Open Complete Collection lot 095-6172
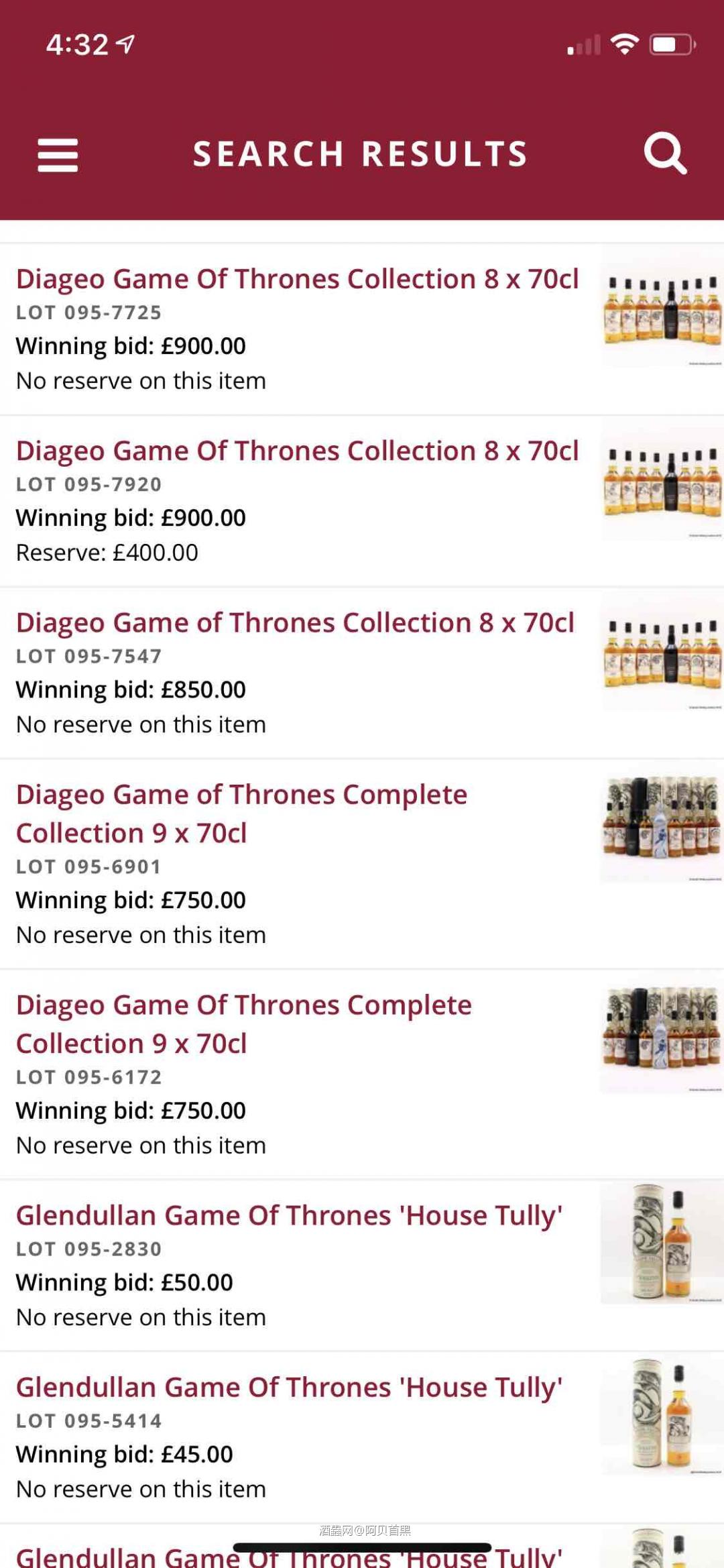This screenshot has width=724, height=1568. tap(243, 1023)
